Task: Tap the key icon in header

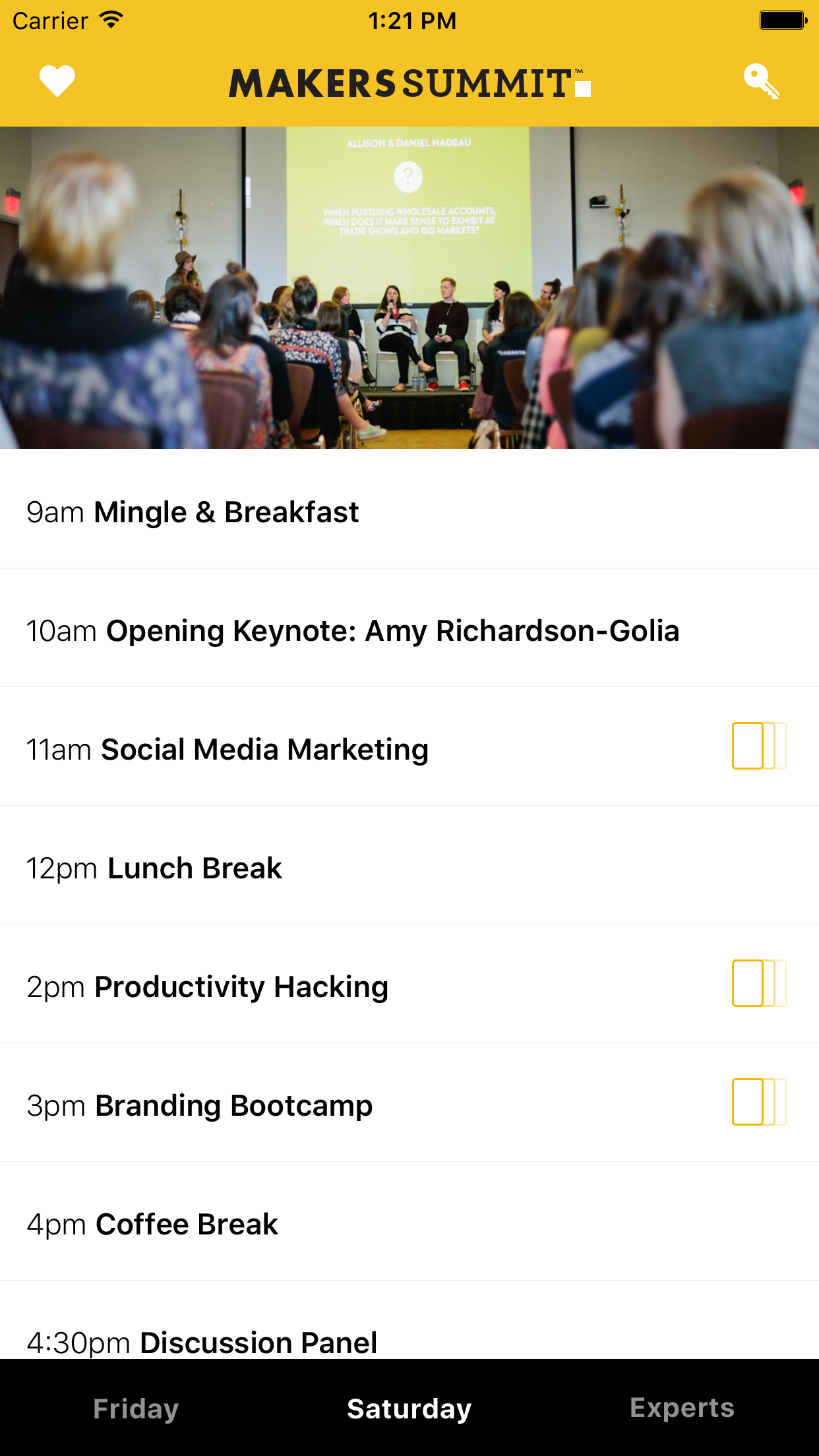Action: [761, 81]
